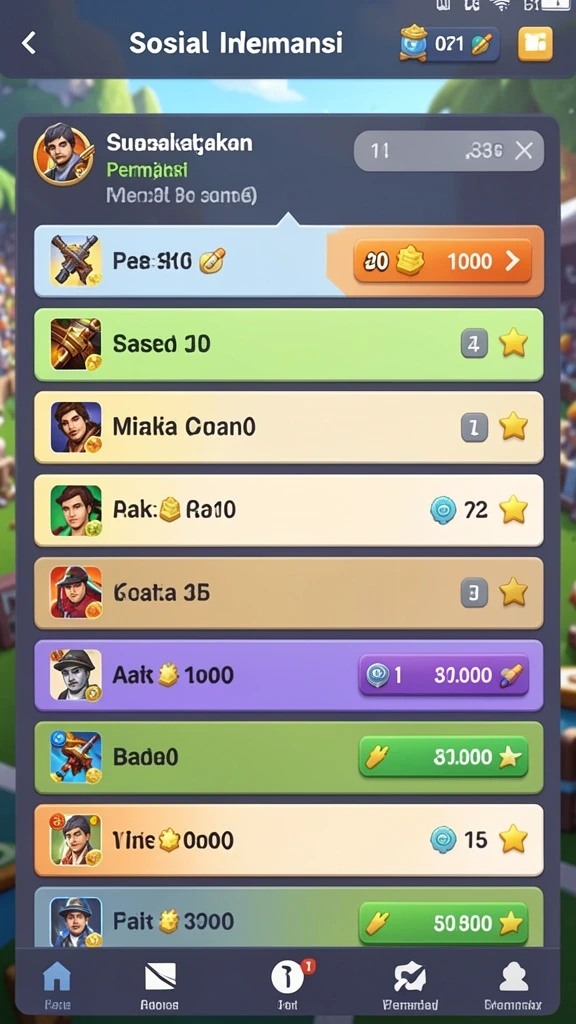Tap the star on Rak Ra10 row

(513, 509)
